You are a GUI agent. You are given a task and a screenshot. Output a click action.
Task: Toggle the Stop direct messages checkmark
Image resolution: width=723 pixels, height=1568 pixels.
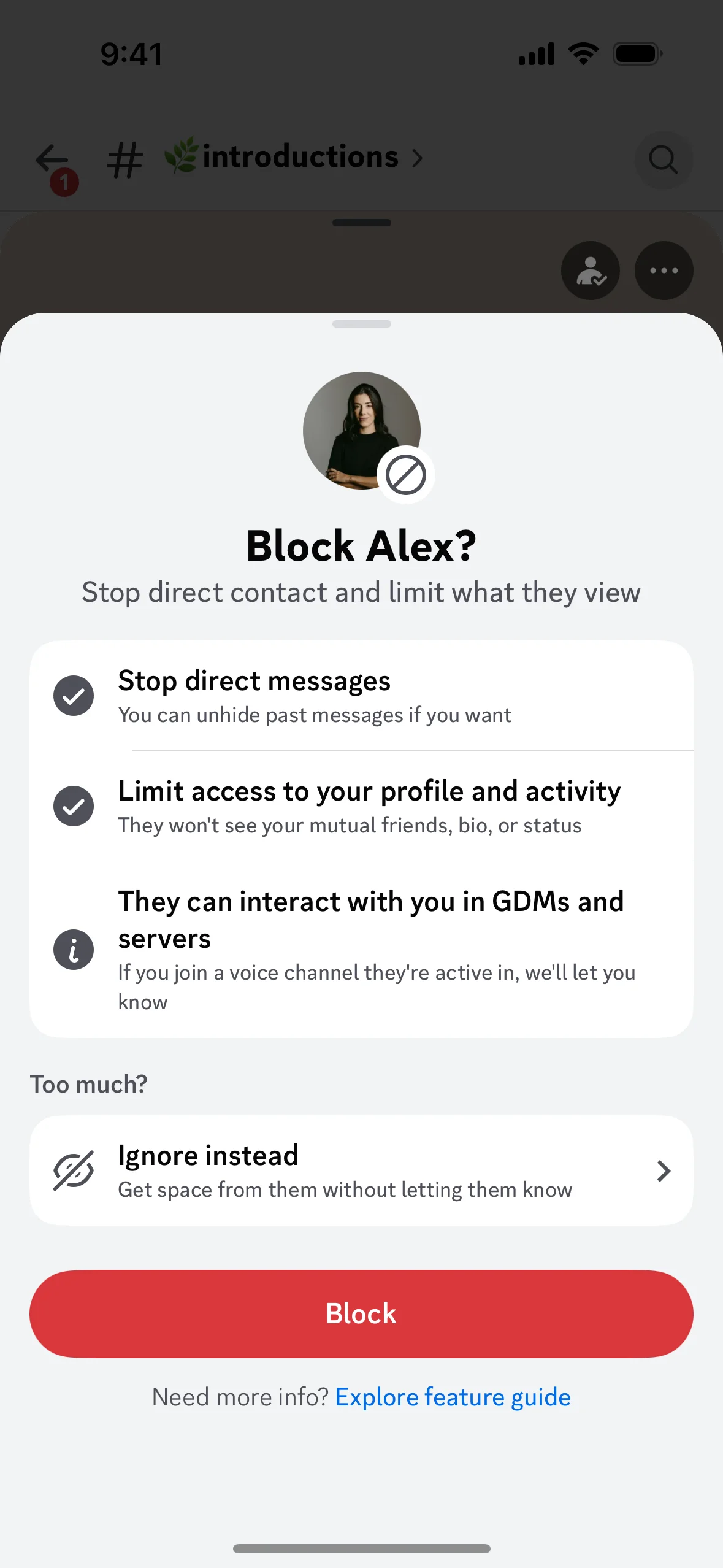(73, 695)
